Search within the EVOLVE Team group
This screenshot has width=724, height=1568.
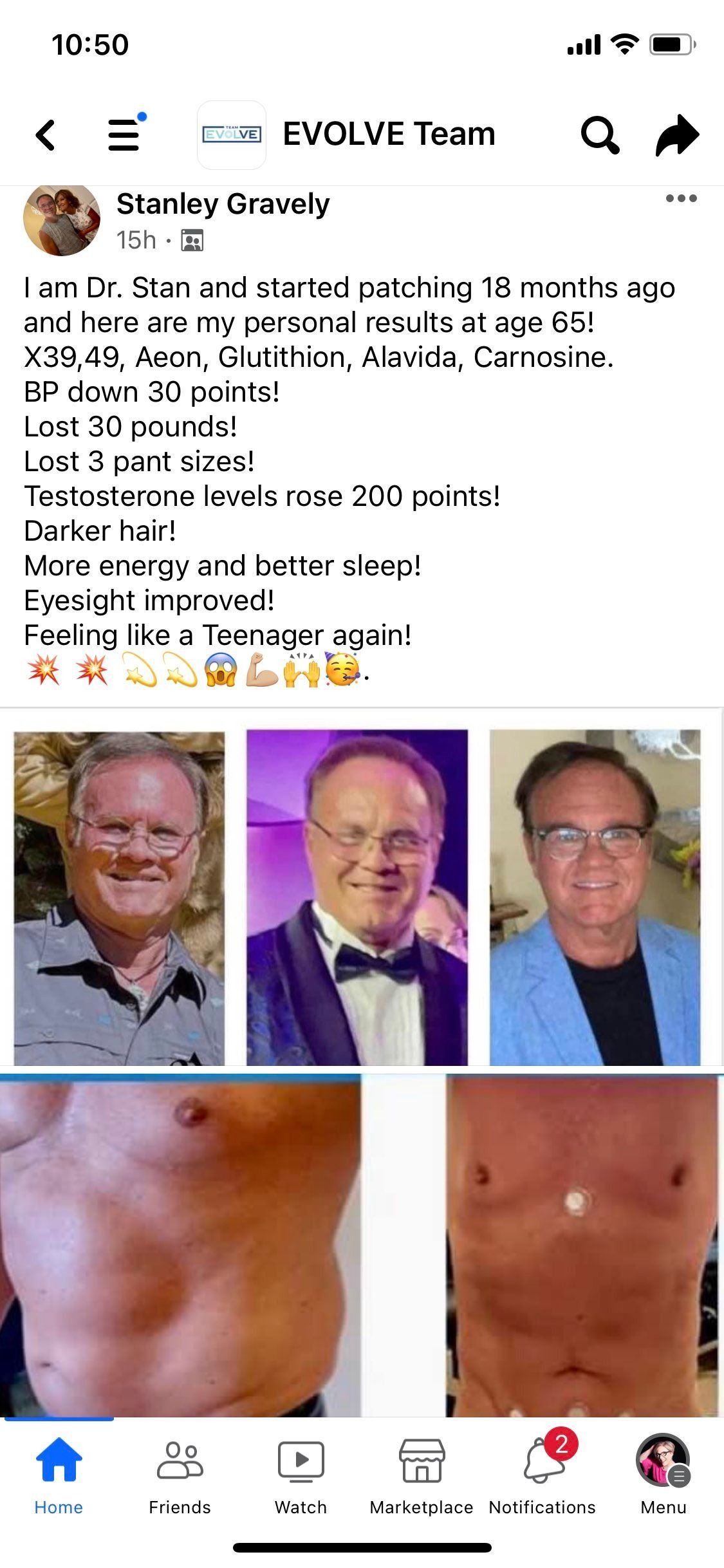[599, 135]
